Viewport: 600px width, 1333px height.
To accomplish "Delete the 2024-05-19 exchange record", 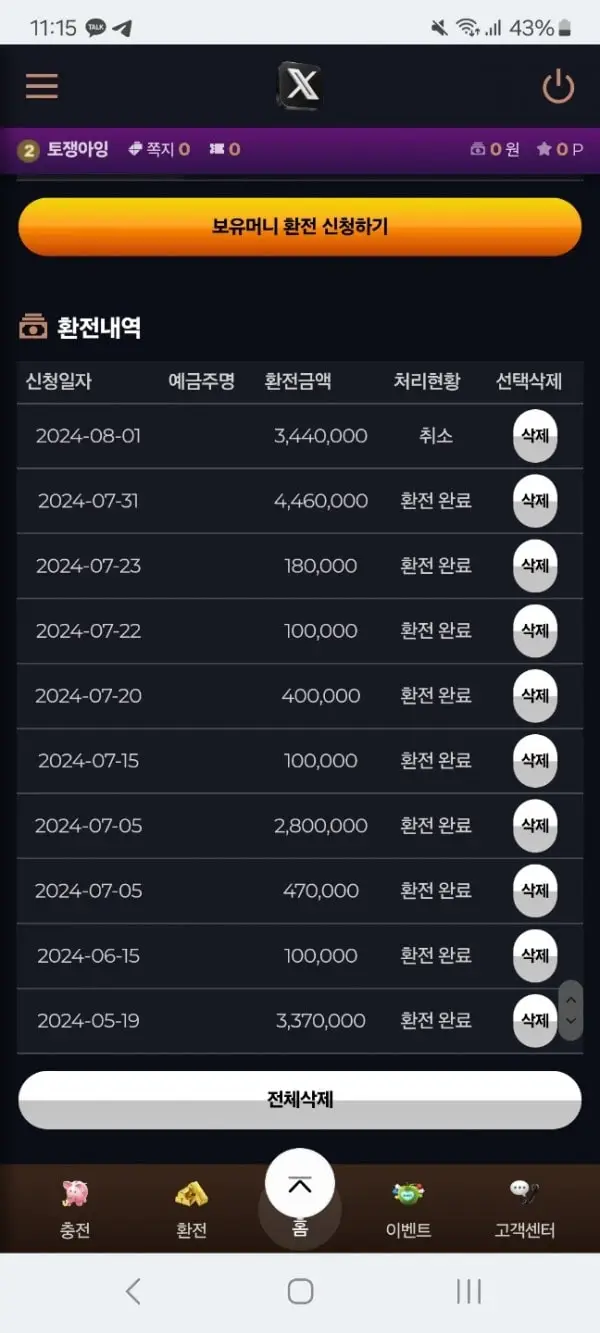I will click(535, 1021).
